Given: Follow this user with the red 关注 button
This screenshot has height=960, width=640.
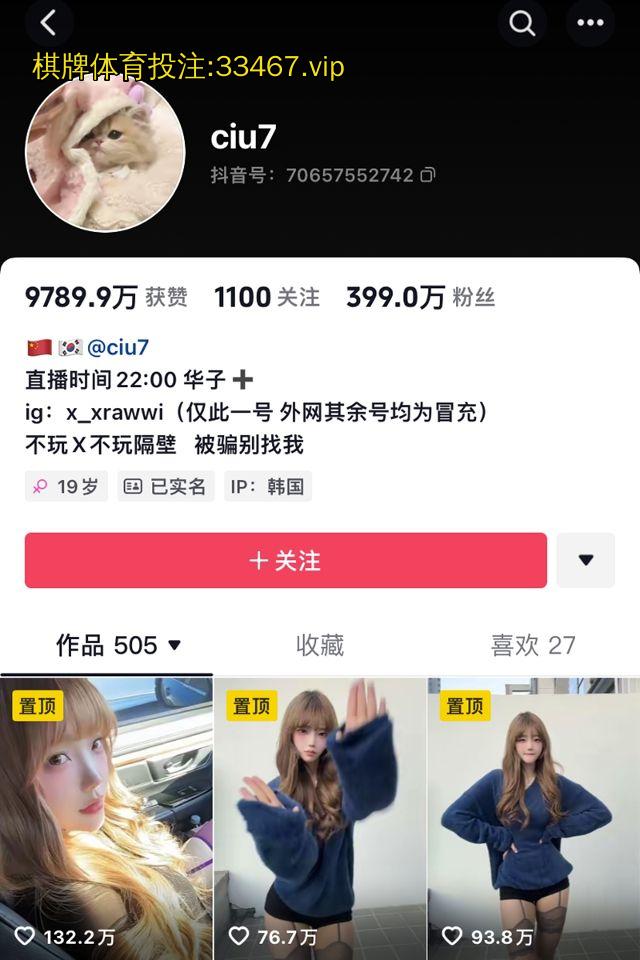Looking at the screenshot, I should pyautogui.click(x=285, y=560).
